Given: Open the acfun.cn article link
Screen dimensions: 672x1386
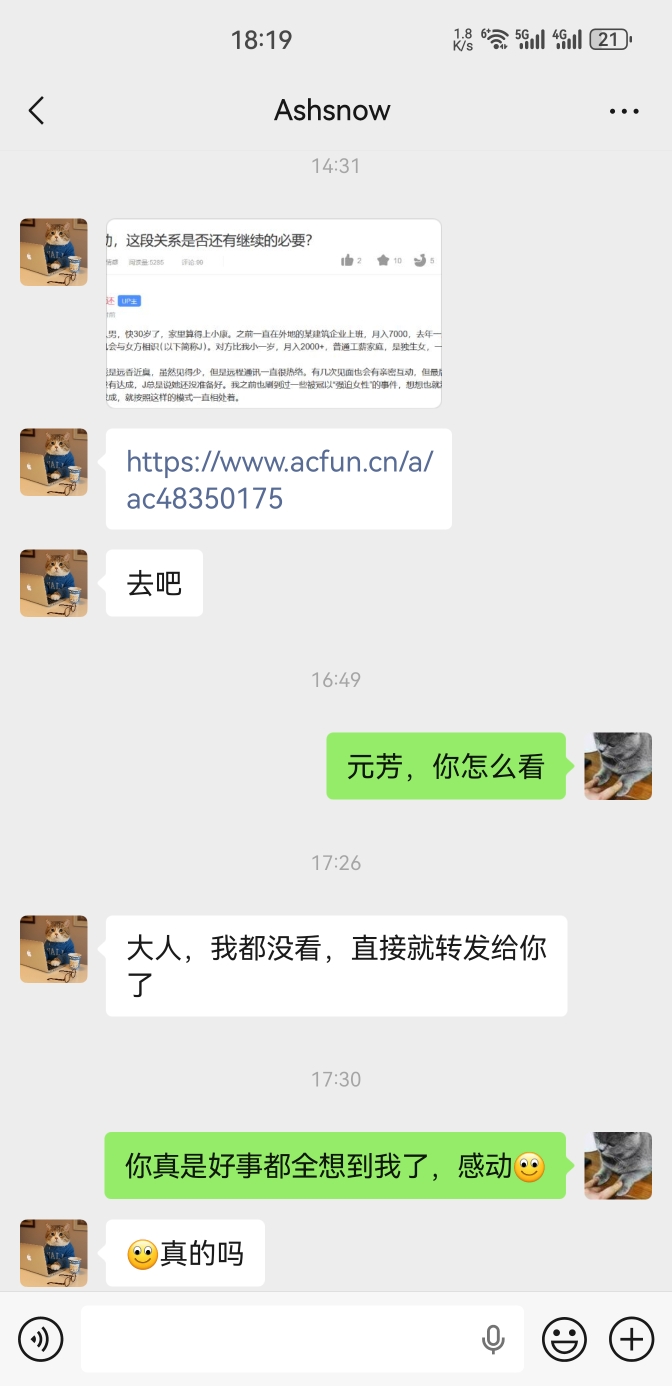Looking at the screenshot, I should [279, 480].
